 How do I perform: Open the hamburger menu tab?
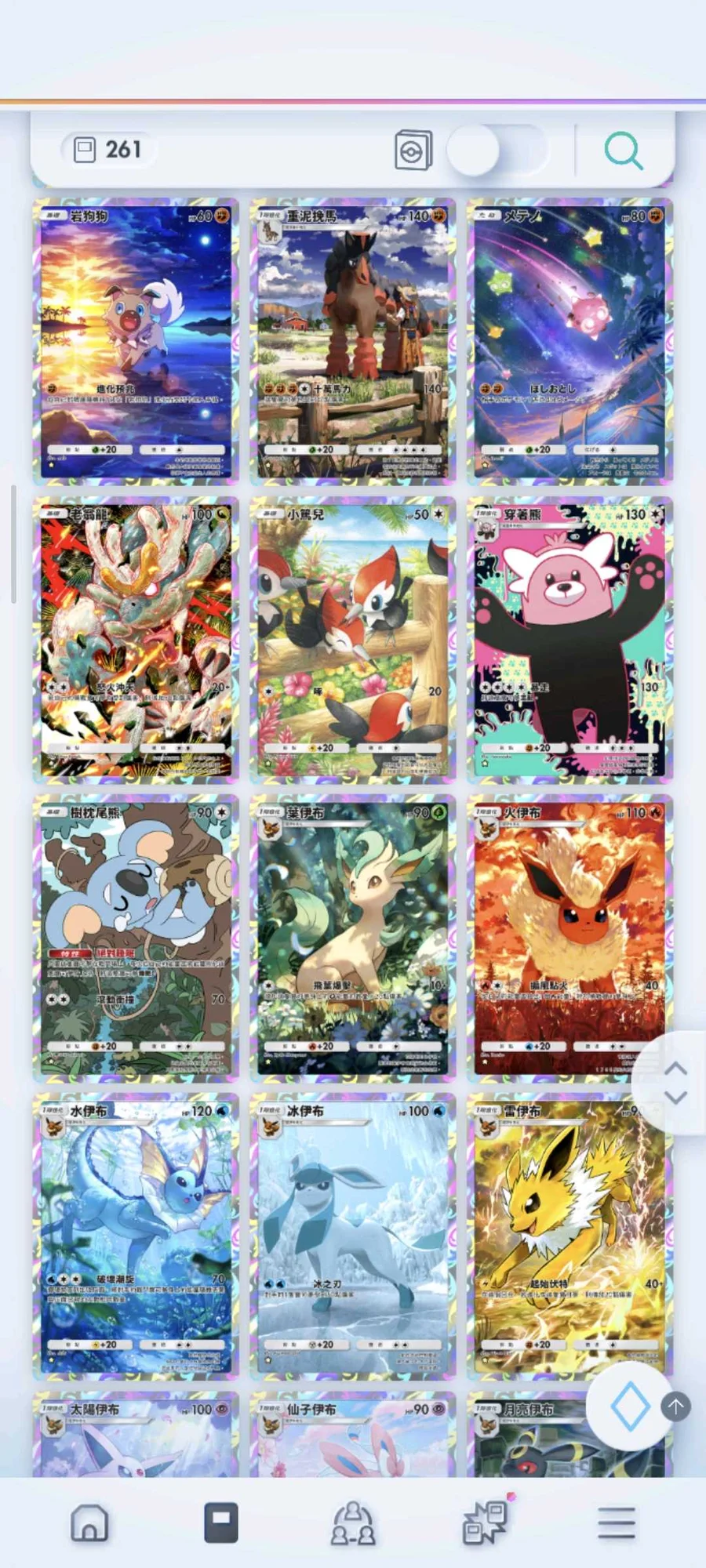[617, 1523]
